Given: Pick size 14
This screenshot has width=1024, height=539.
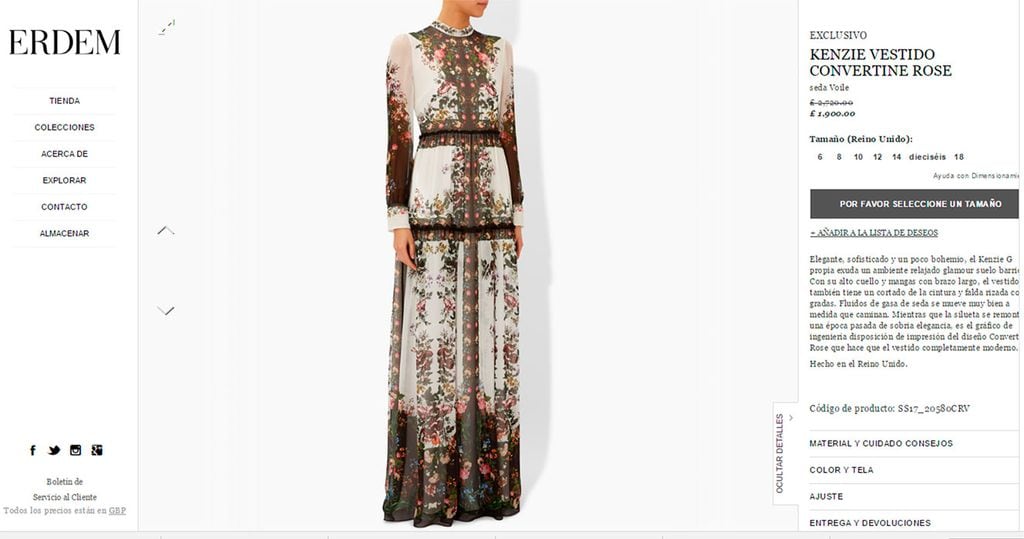Looking at the screenshot, I should point(896,157).
